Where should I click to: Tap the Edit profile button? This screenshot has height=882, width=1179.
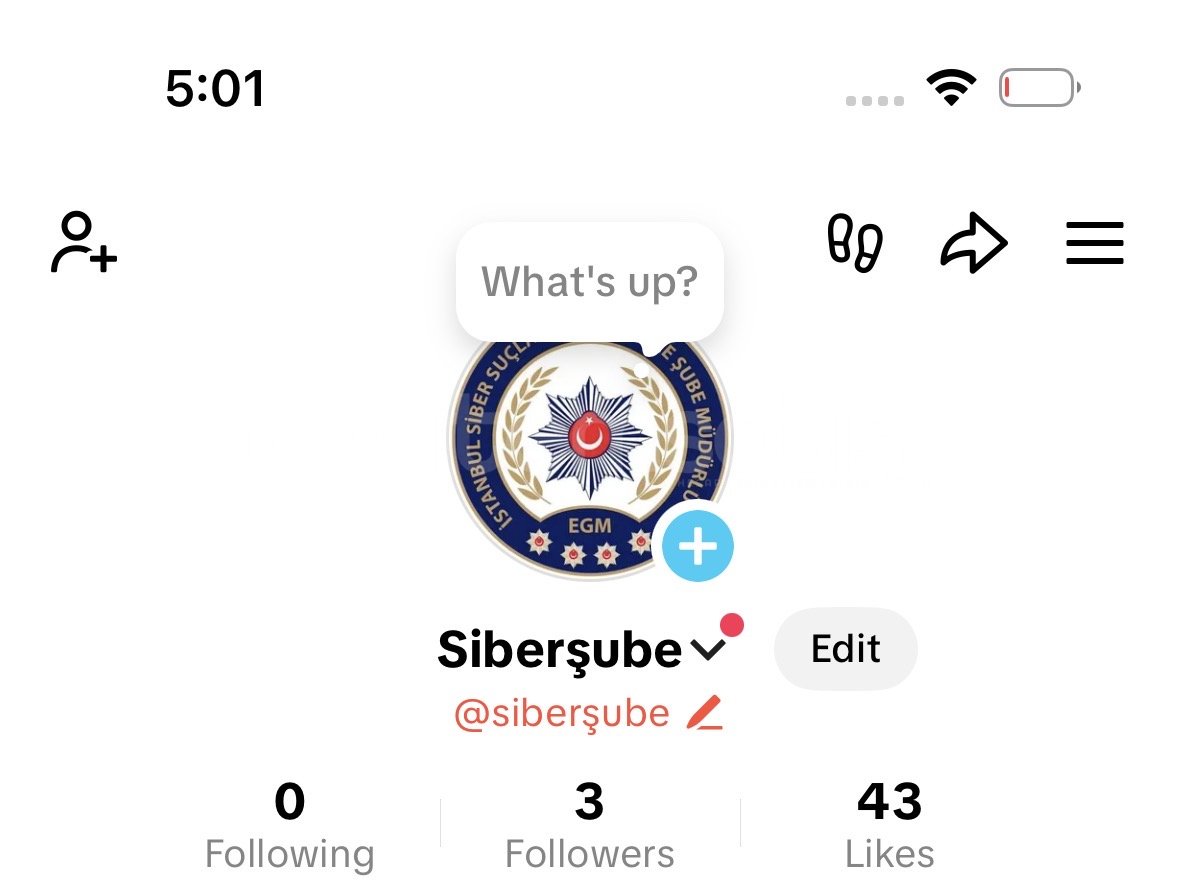(x=845, y=649)
